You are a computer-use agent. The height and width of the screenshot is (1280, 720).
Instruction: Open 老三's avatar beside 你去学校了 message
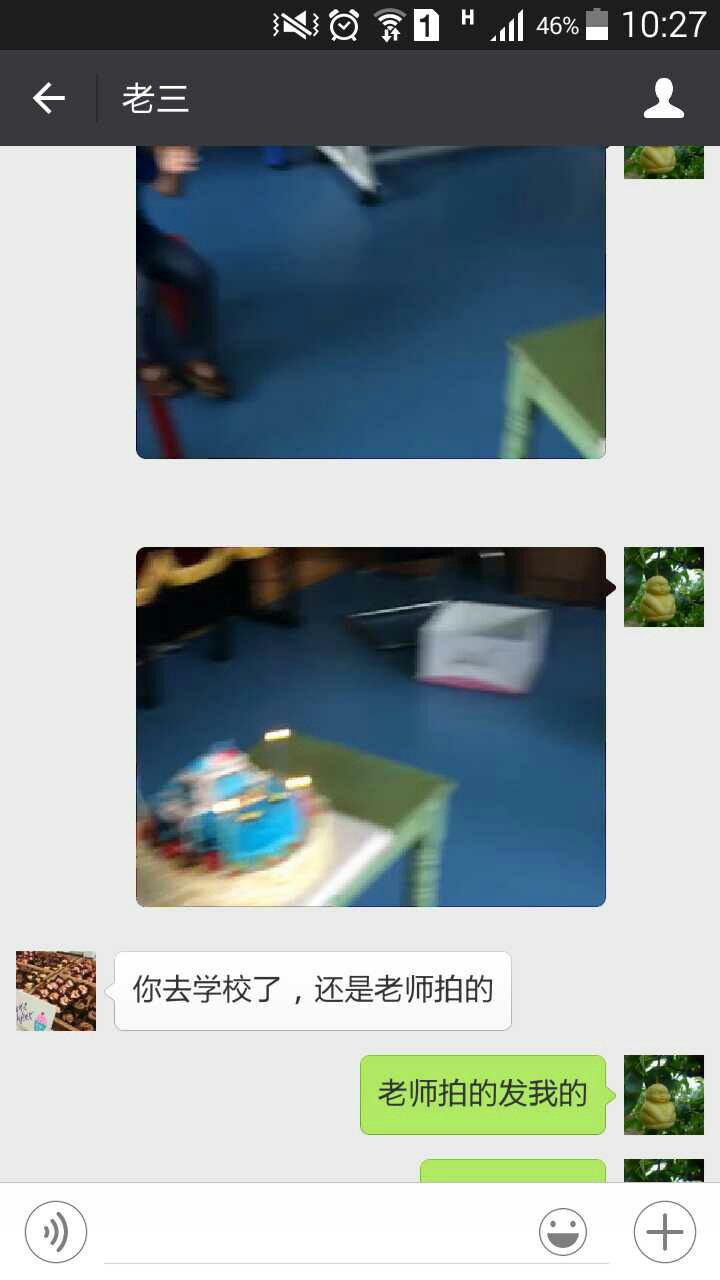[56, 991]
